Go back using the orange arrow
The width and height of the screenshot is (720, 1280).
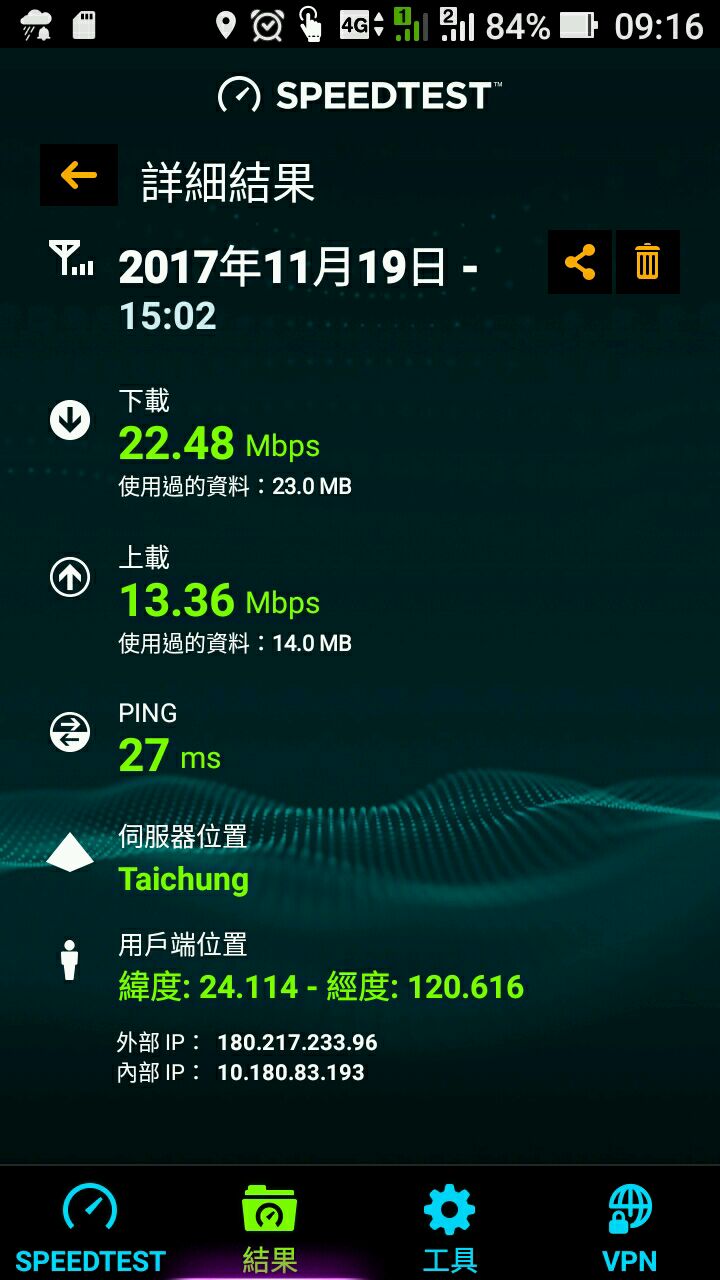(x=78, y=175)
